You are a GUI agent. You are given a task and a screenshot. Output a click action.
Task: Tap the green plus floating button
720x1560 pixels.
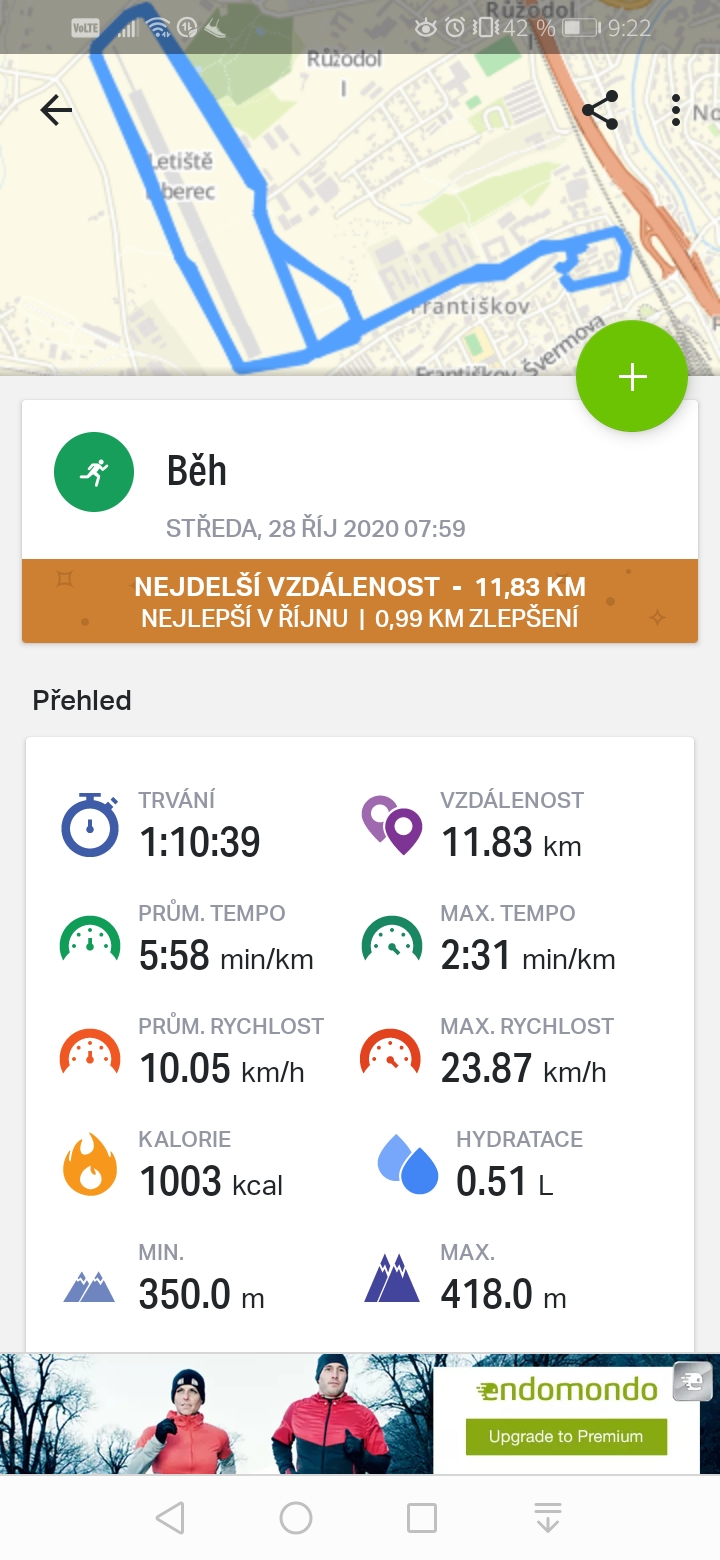point(632,377)
